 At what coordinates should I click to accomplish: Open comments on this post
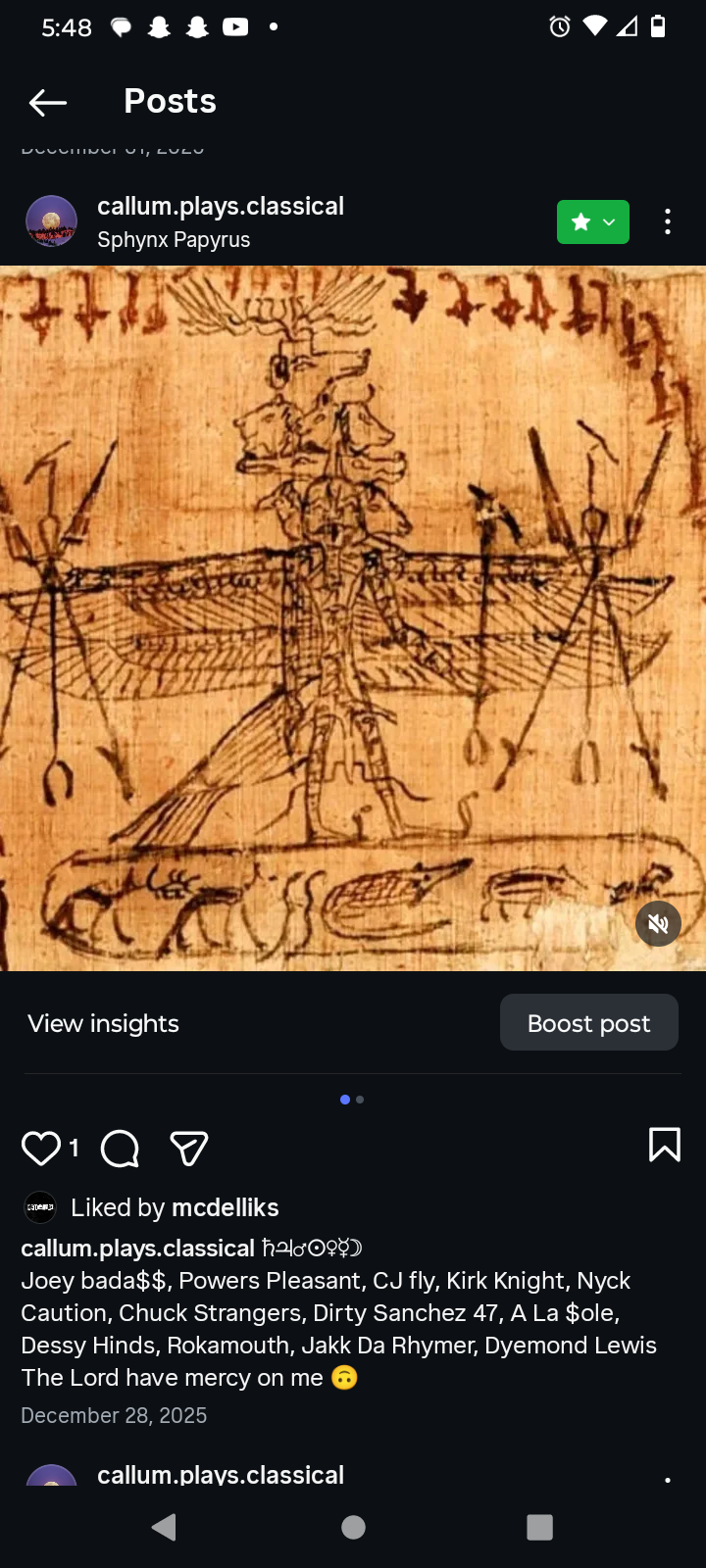(120, 1148)
